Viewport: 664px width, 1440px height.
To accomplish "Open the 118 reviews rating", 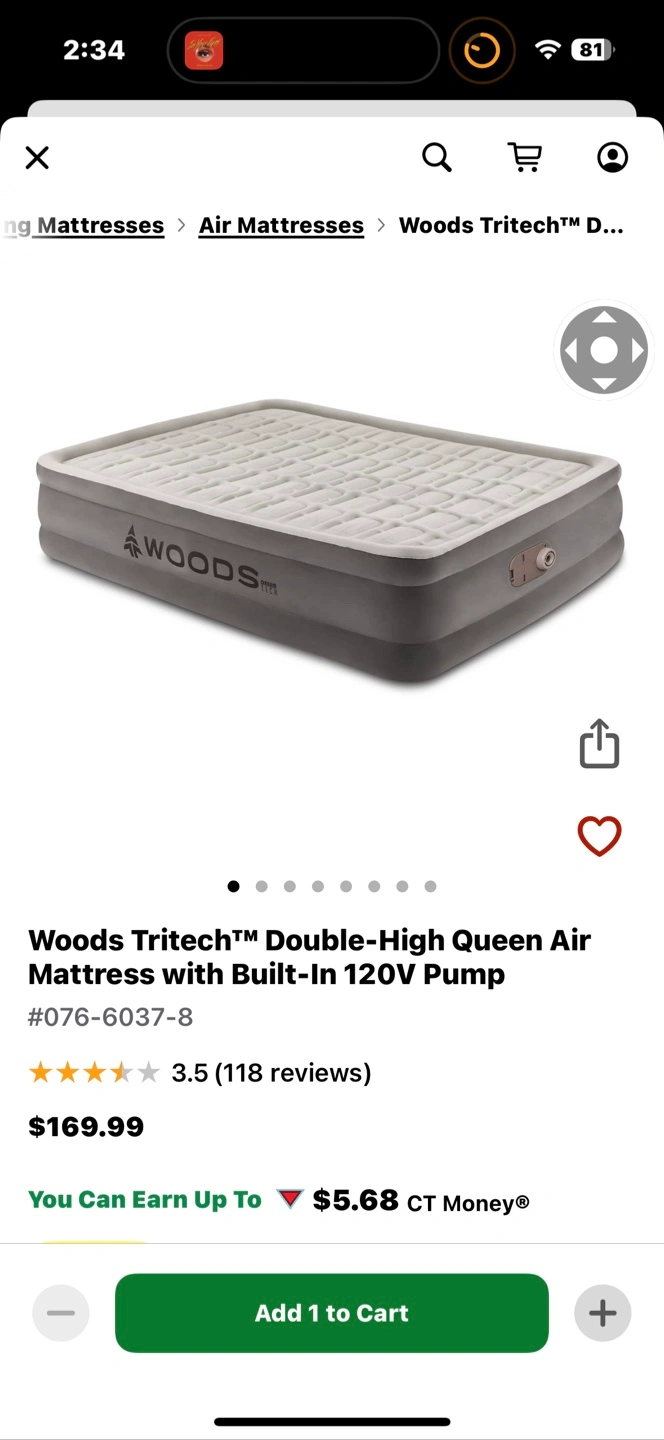I will point(200,1073).
